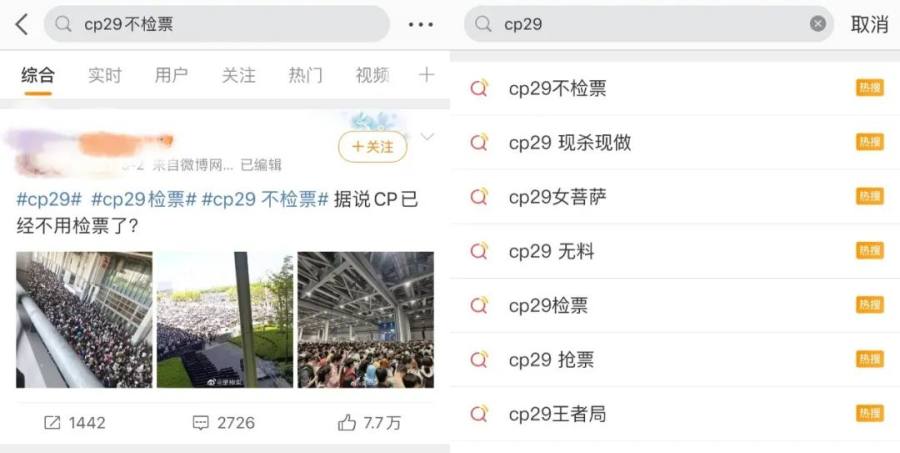The width and height of the screenshot is (900, 453).
Task: Switch to the 关注 tab
Action: pyautogui.click(x=238, y=75)
